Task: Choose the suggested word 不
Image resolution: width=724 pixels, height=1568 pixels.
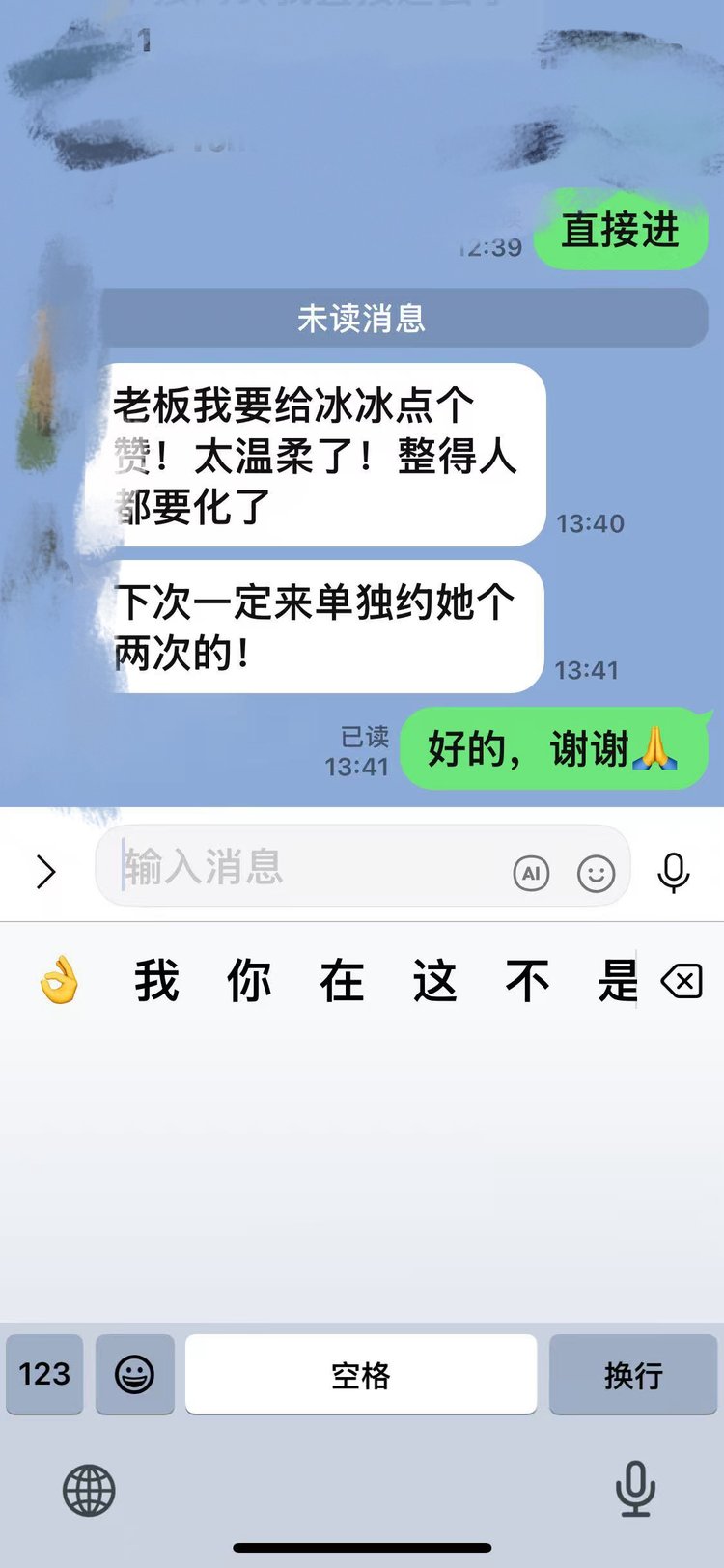Action: (527, 981)
